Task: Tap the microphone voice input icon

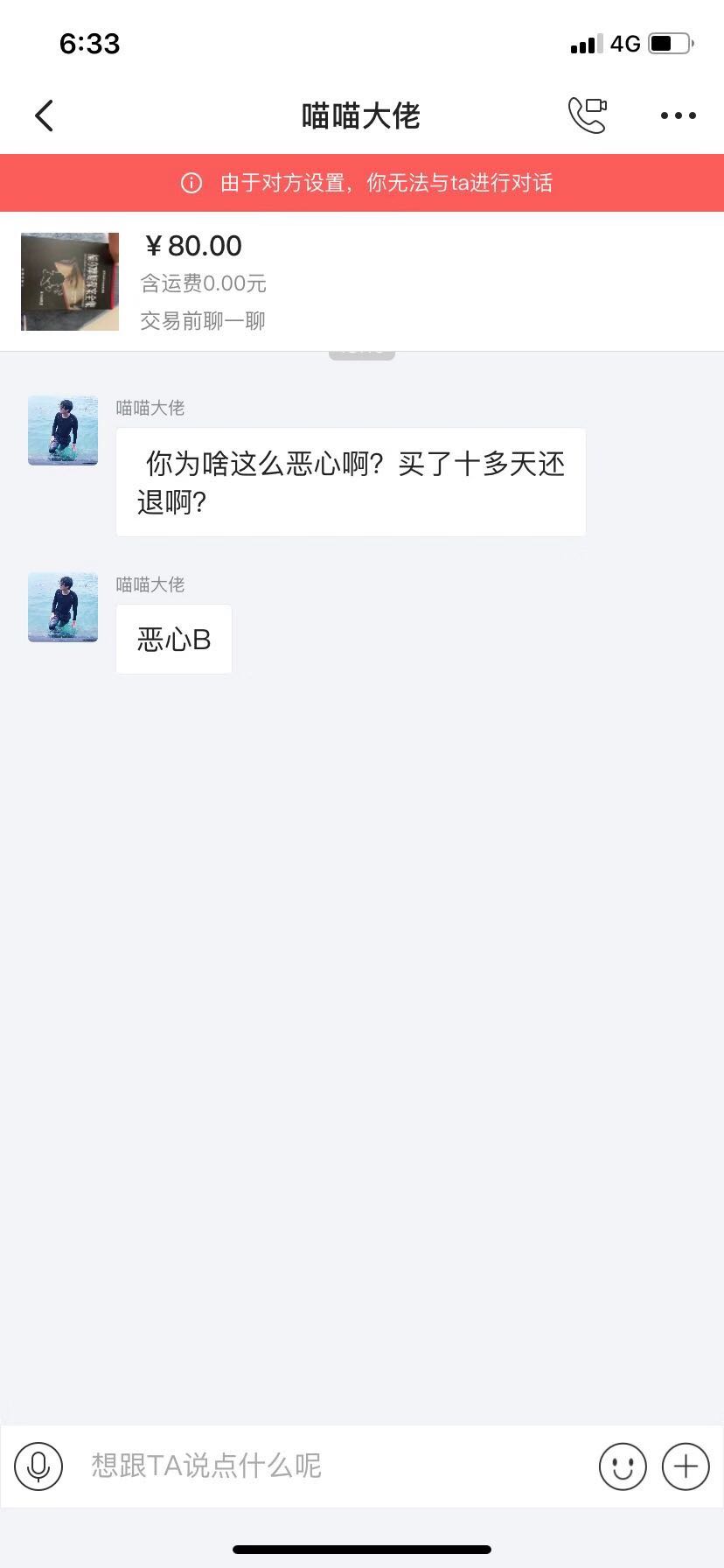Action: [x=38, y=1466]
